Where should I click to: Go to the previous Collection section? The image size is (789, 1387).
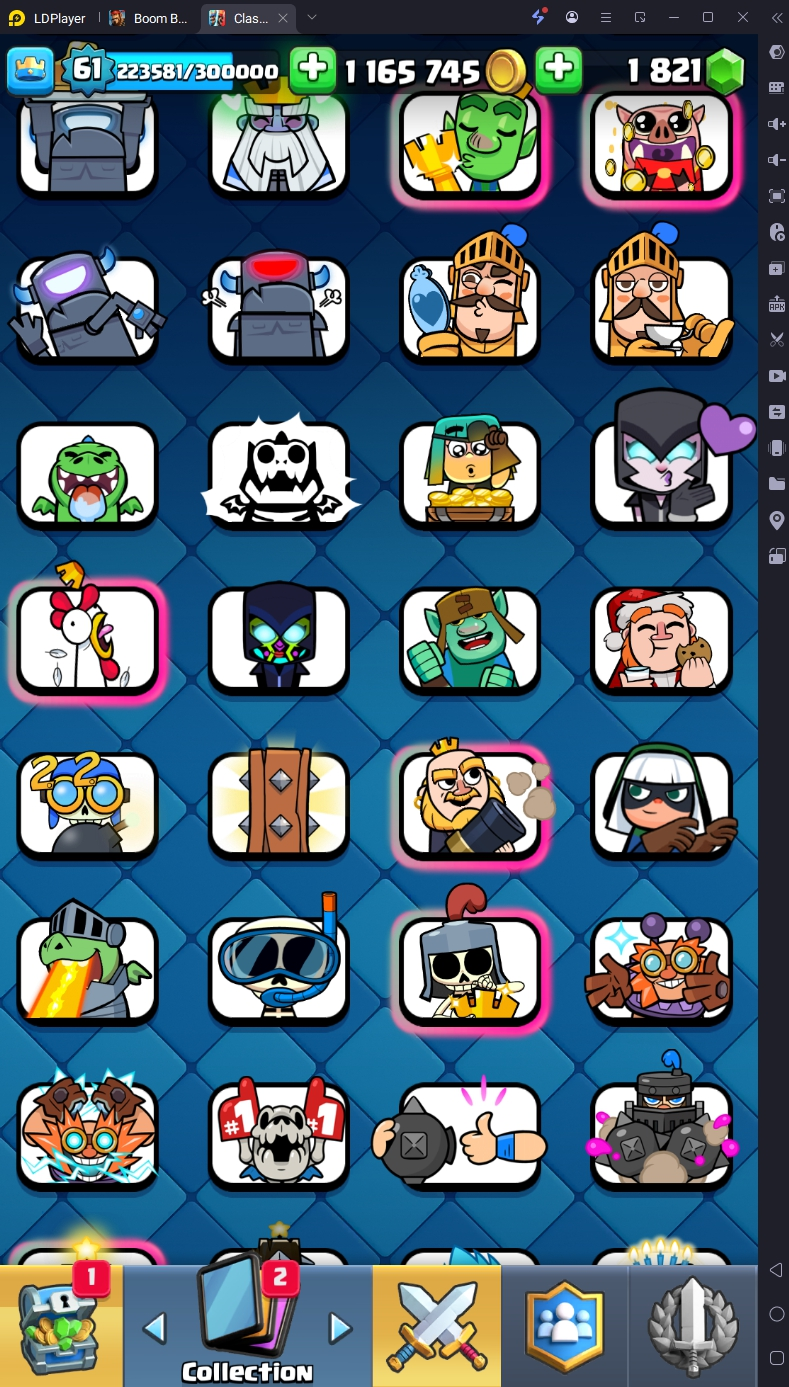tap(154, 1328)
